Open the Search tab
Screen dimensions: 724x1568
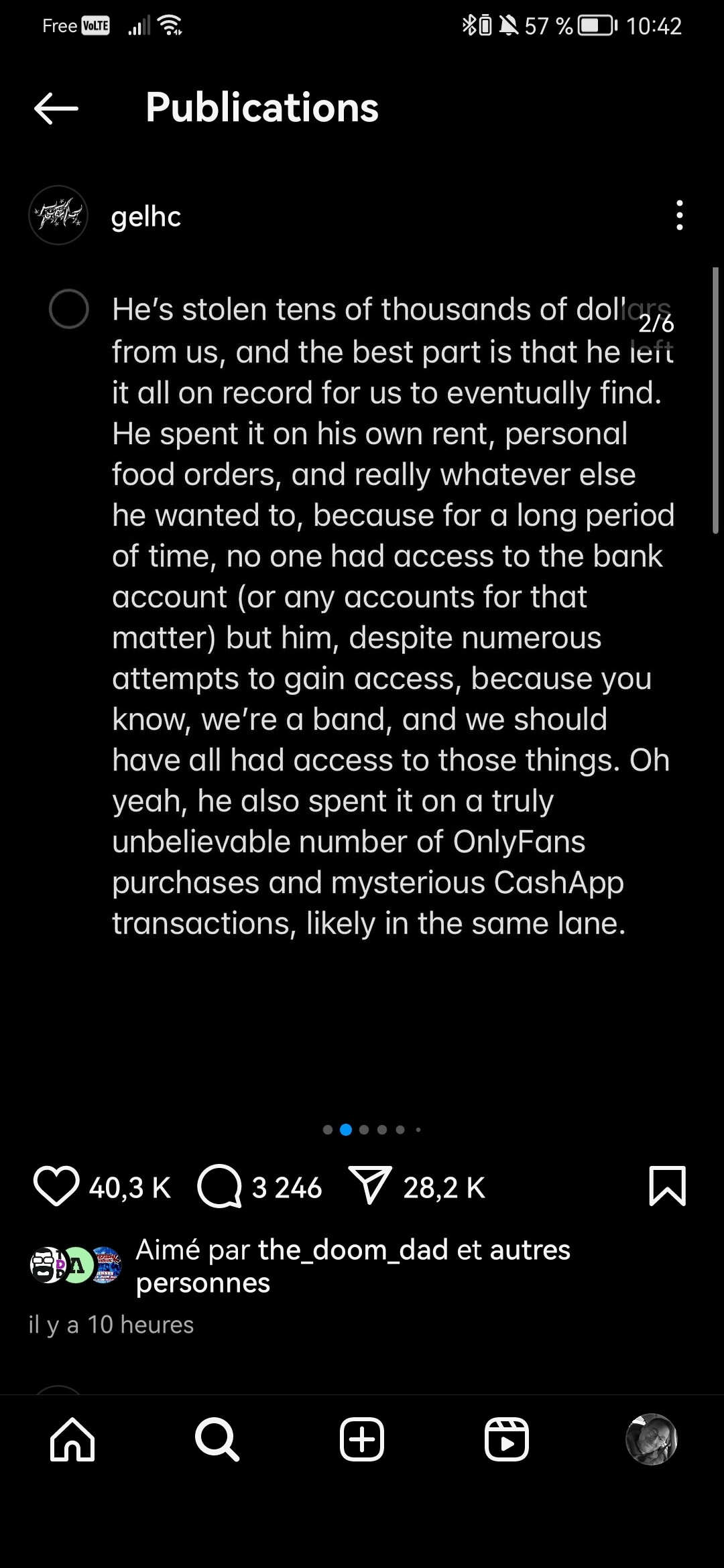click(217, 1439)
